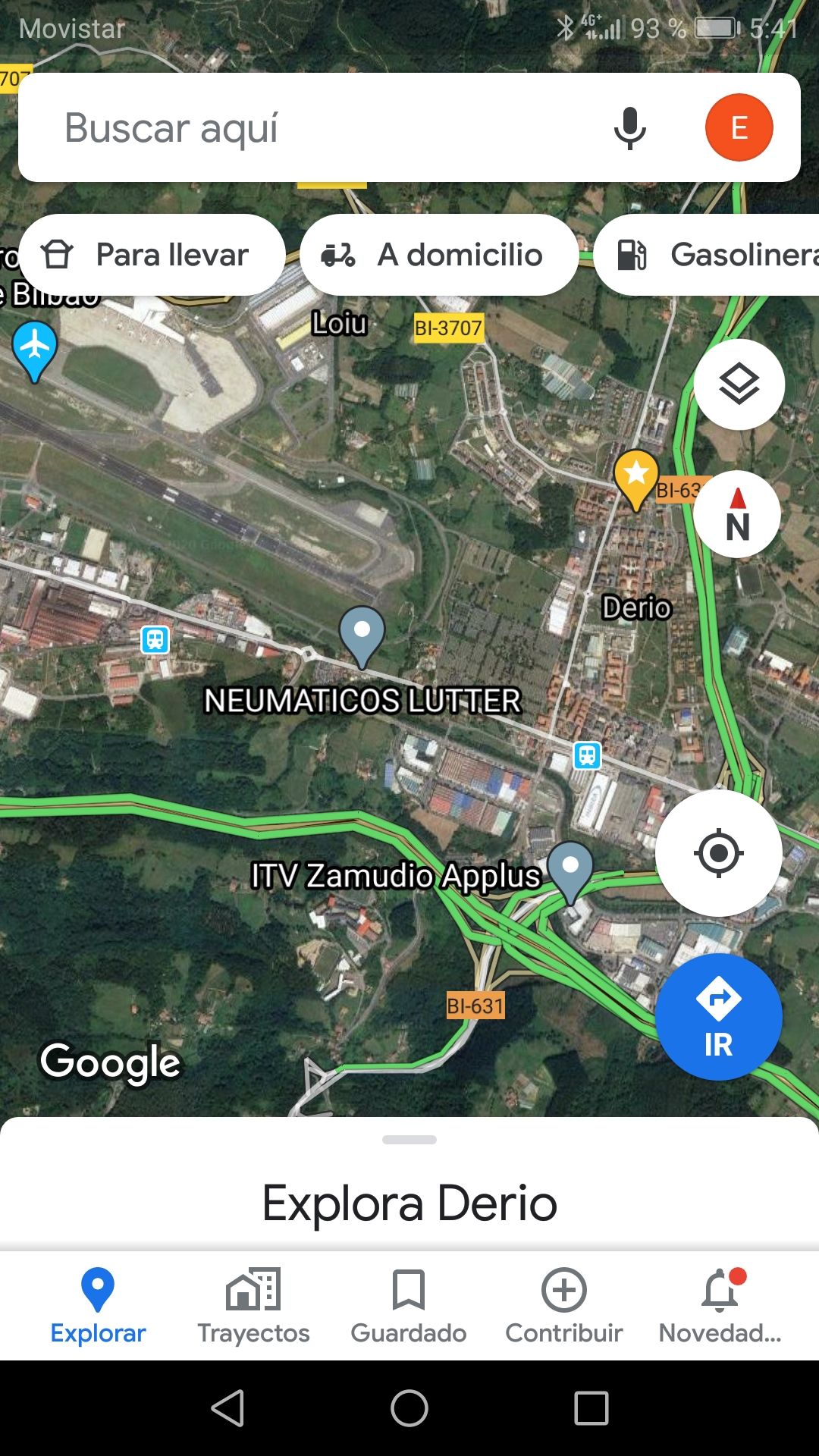Viewport: 819px width, 1456px height.
Task: Select the "A domicilio" chip
Action: pos(438,255)
